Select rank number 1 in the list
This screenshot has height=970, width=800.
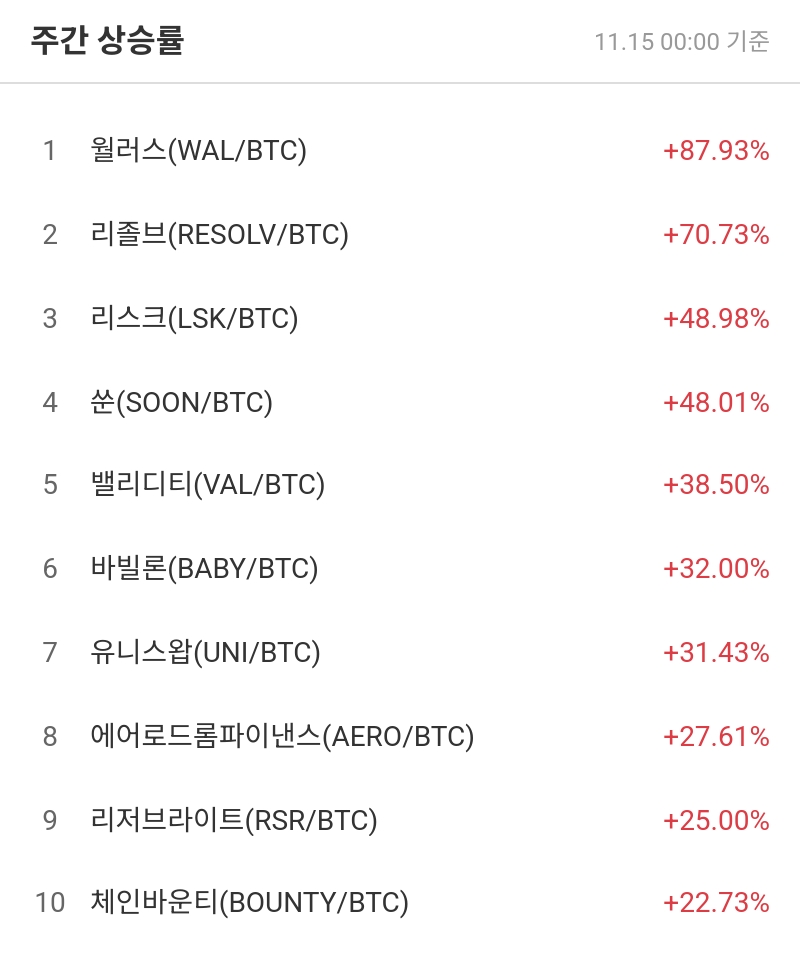click(49, 151)
